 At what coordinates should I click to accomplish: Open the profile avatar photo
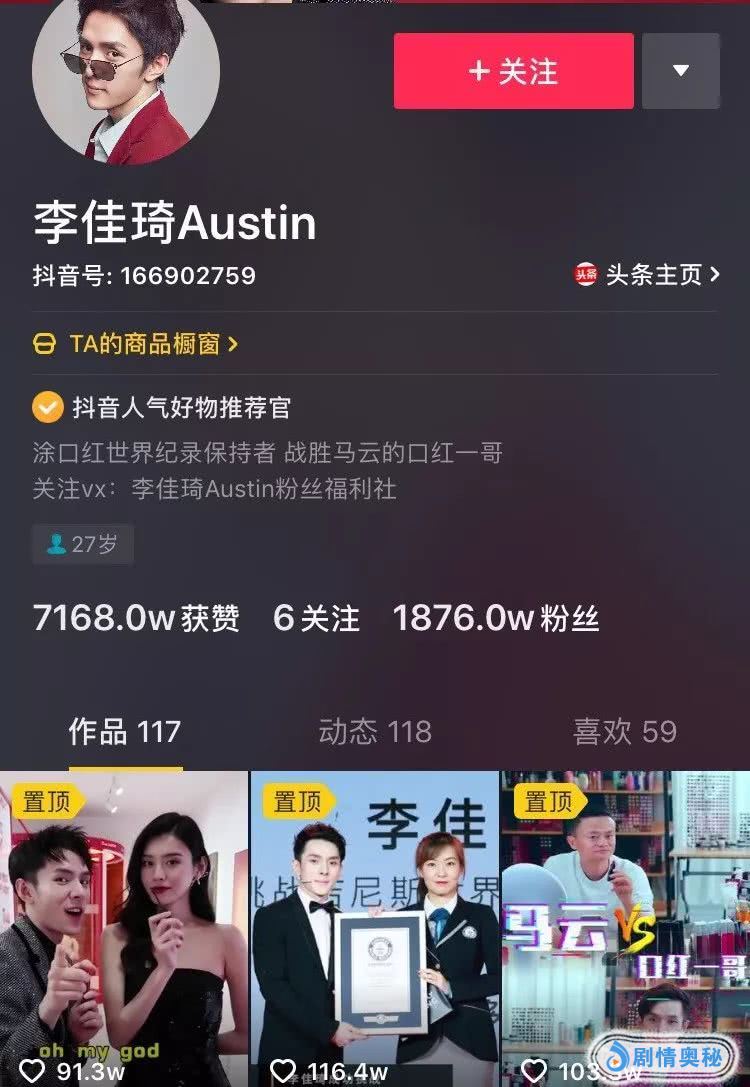point(125,75)
